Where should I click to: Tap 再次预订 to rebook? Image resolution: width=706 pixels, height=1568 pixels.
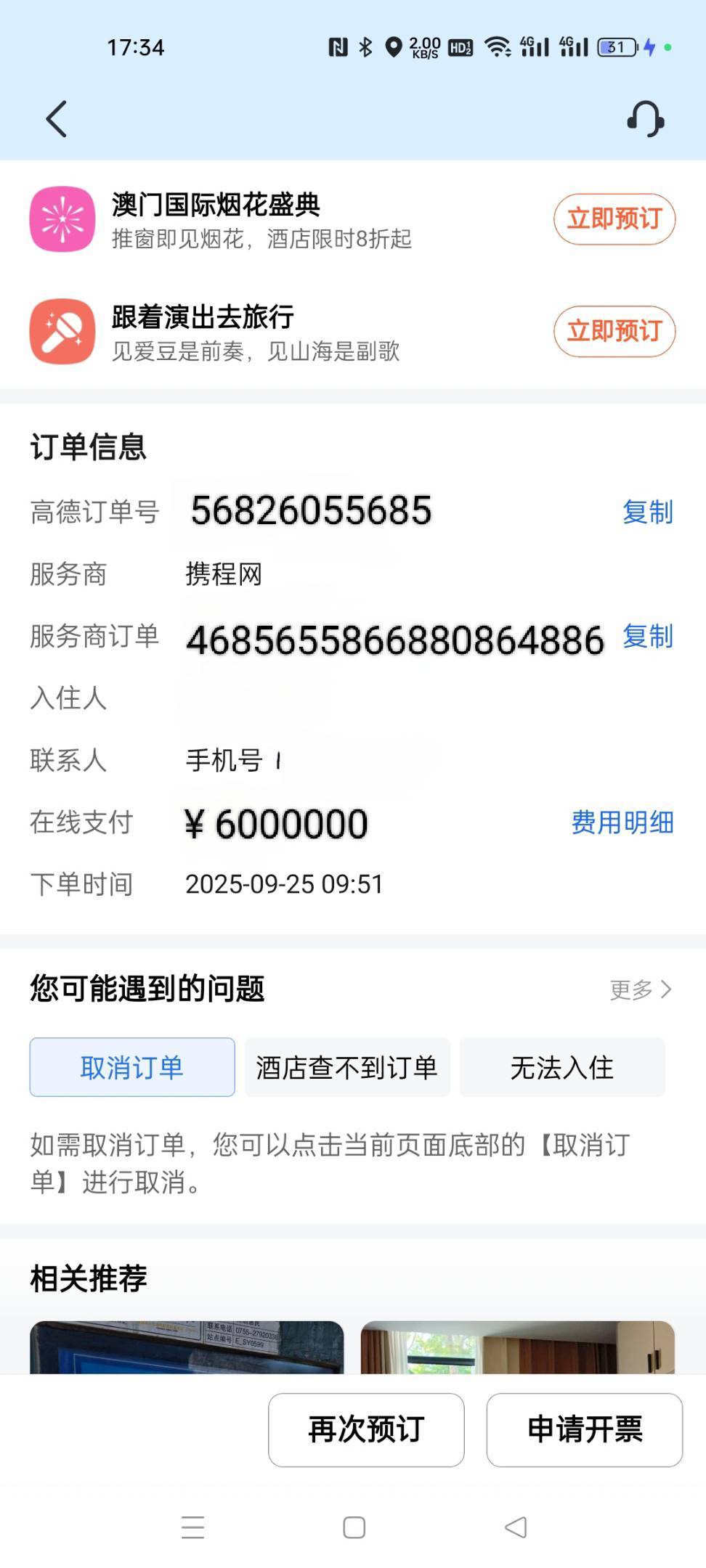point(366,1430)
